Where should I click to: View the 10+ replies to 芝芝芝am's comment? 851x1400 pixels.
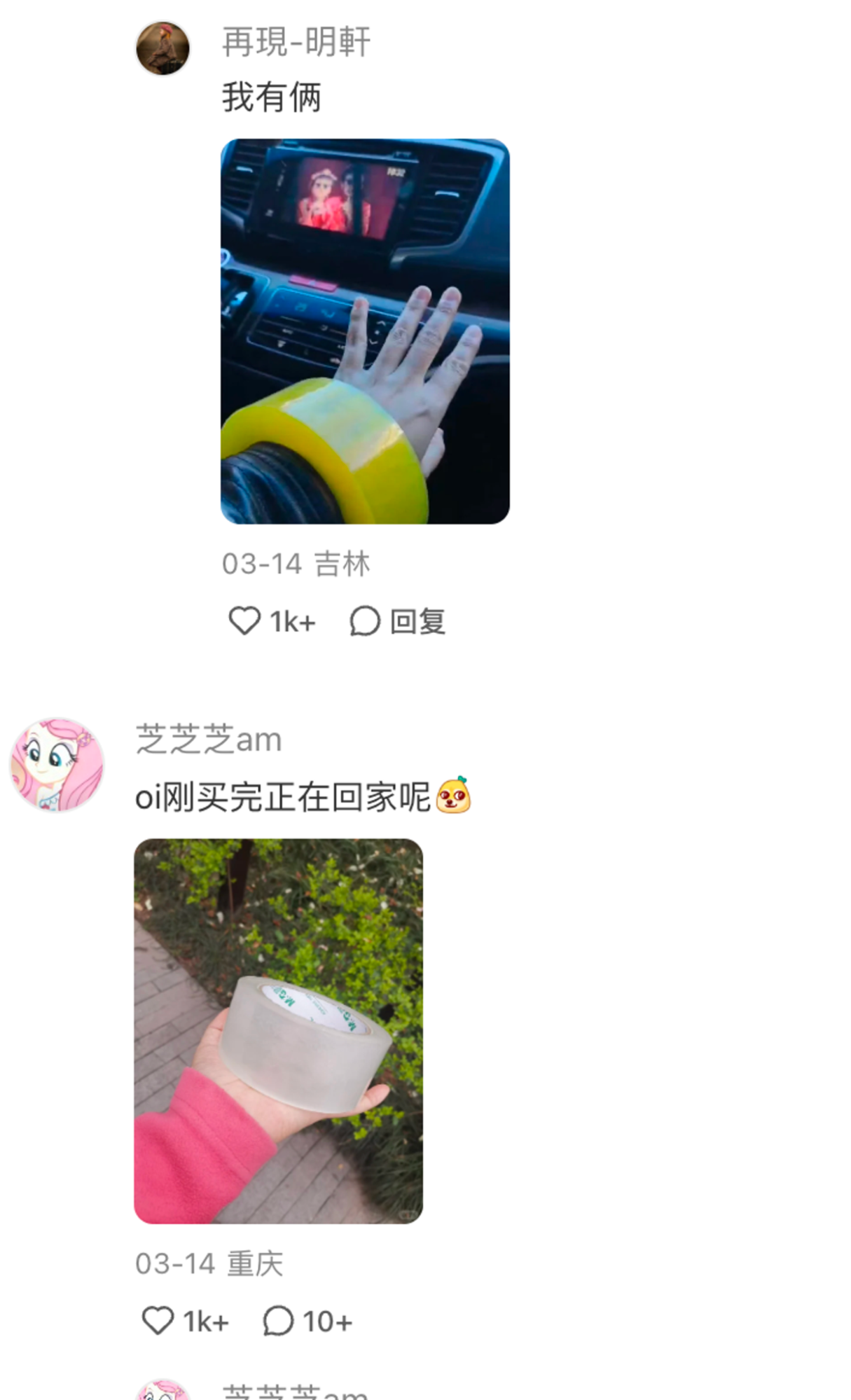point(308,1321)
